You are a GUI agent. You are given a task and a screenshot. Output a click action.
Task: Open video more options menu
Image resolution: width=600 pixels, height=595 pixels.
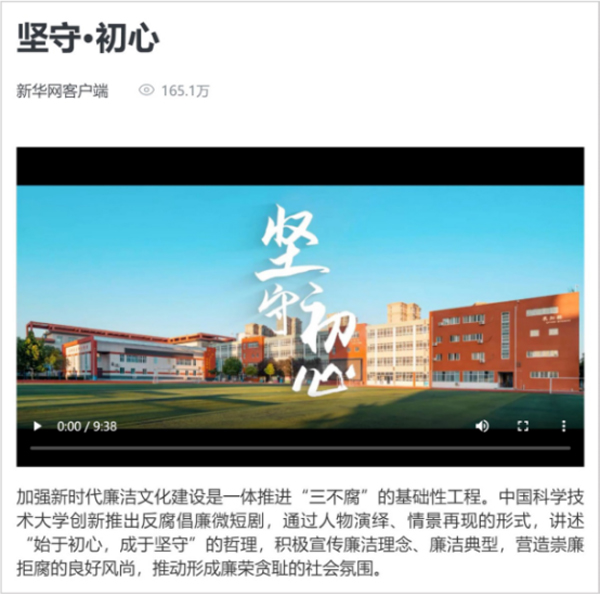[x=563, y=426]
